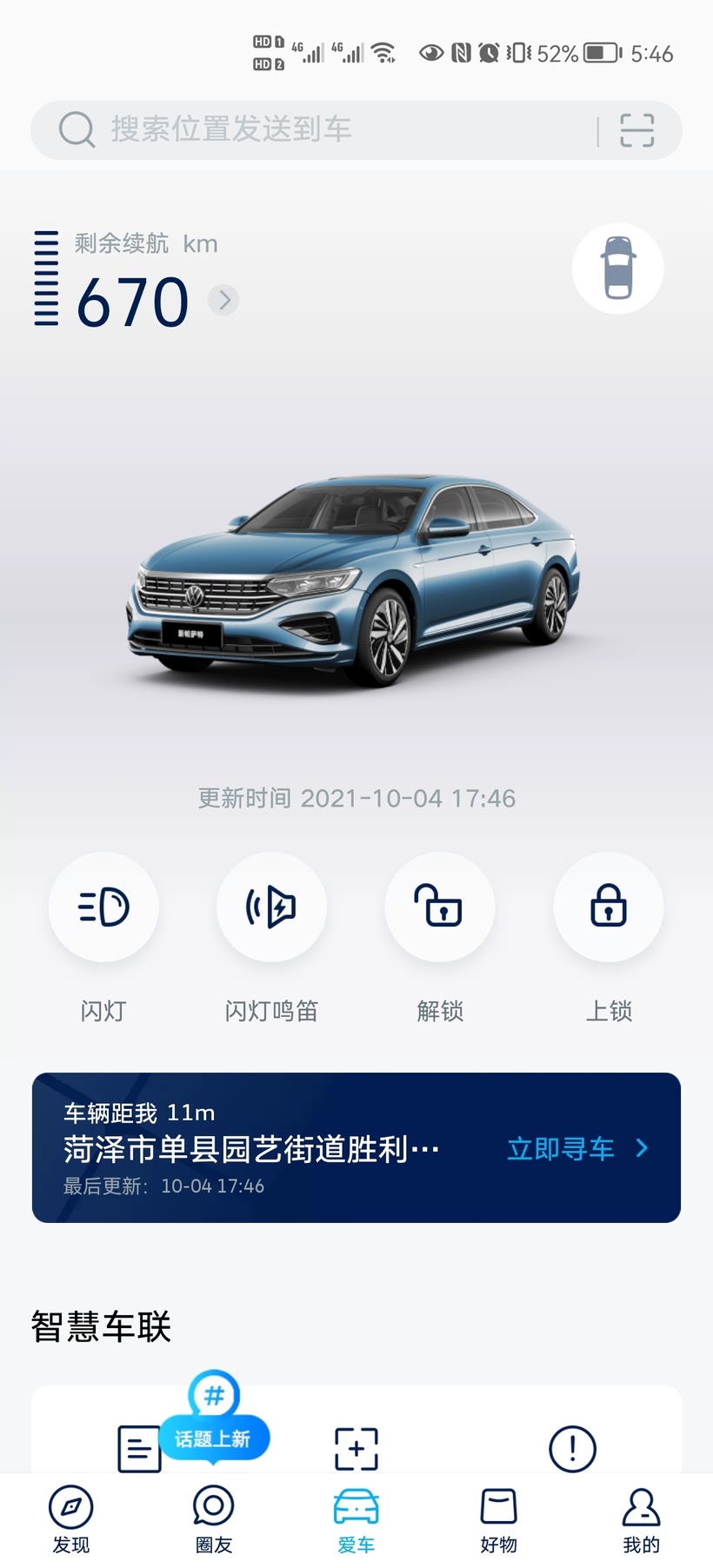Image resolution: width=713 pixels, height=1568 pixels.
Task: Switch to the 我的 tab
Action: [x=642, y=1519]
